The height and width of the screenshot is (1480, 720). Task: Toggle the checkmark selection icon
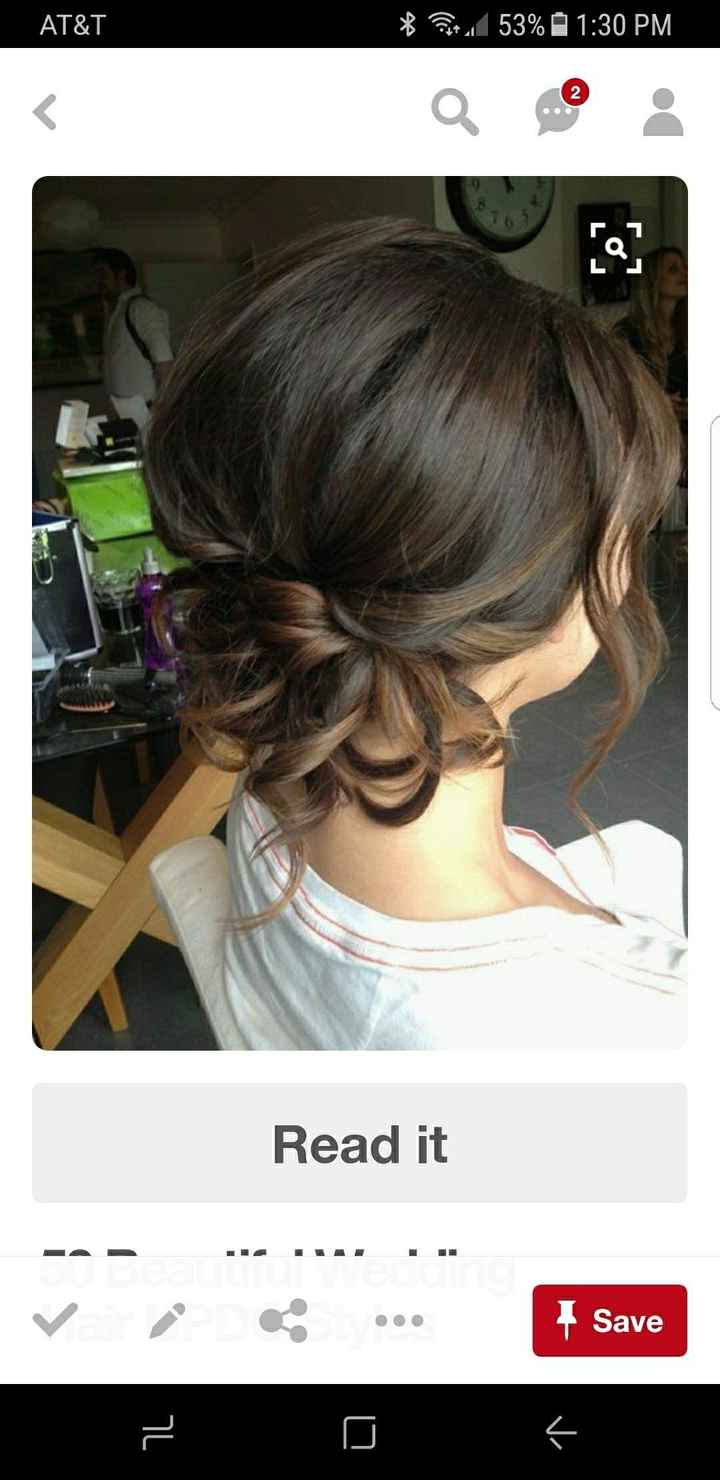point(53,1321)
